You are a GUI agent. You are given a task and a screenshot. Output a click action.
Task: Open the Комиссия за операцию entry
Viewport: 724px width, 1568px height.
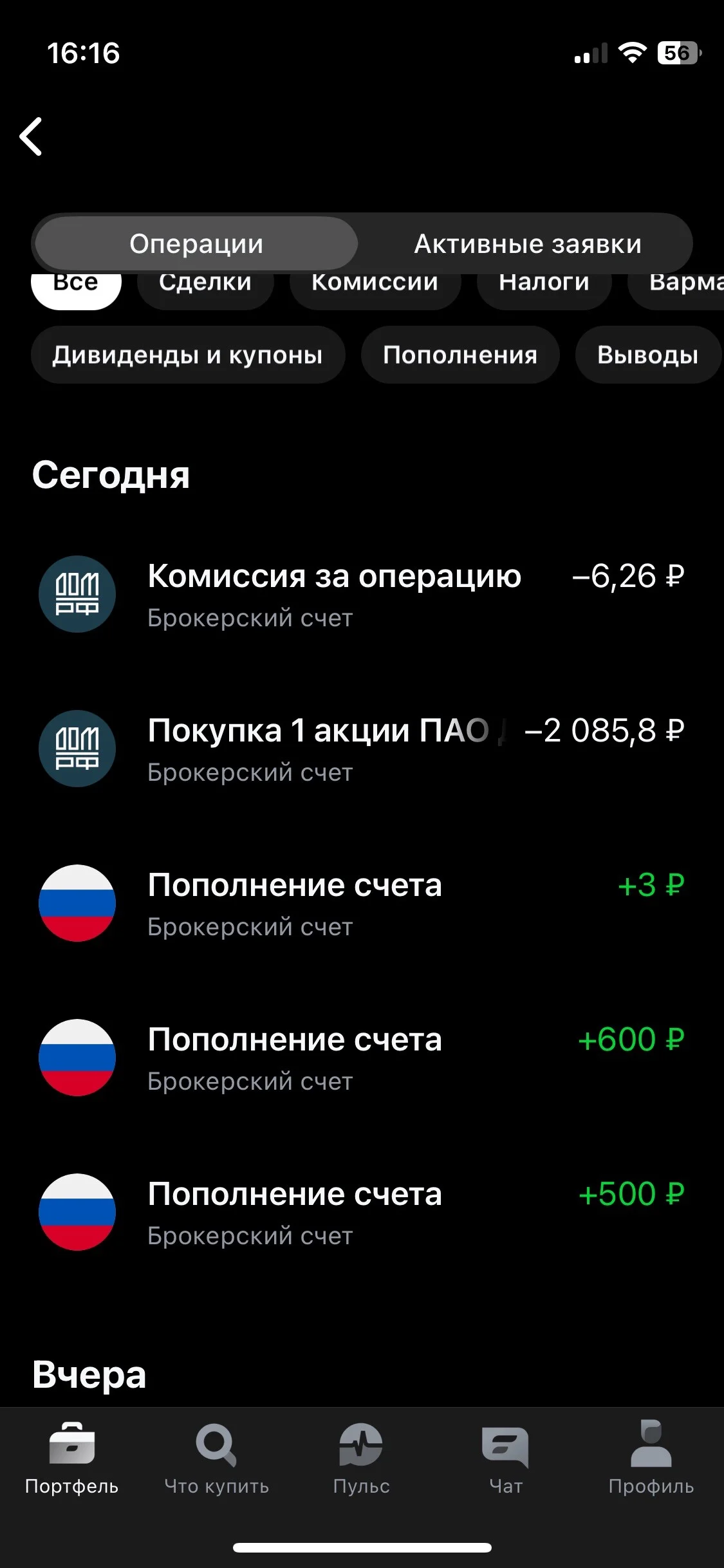click(362, 594)
